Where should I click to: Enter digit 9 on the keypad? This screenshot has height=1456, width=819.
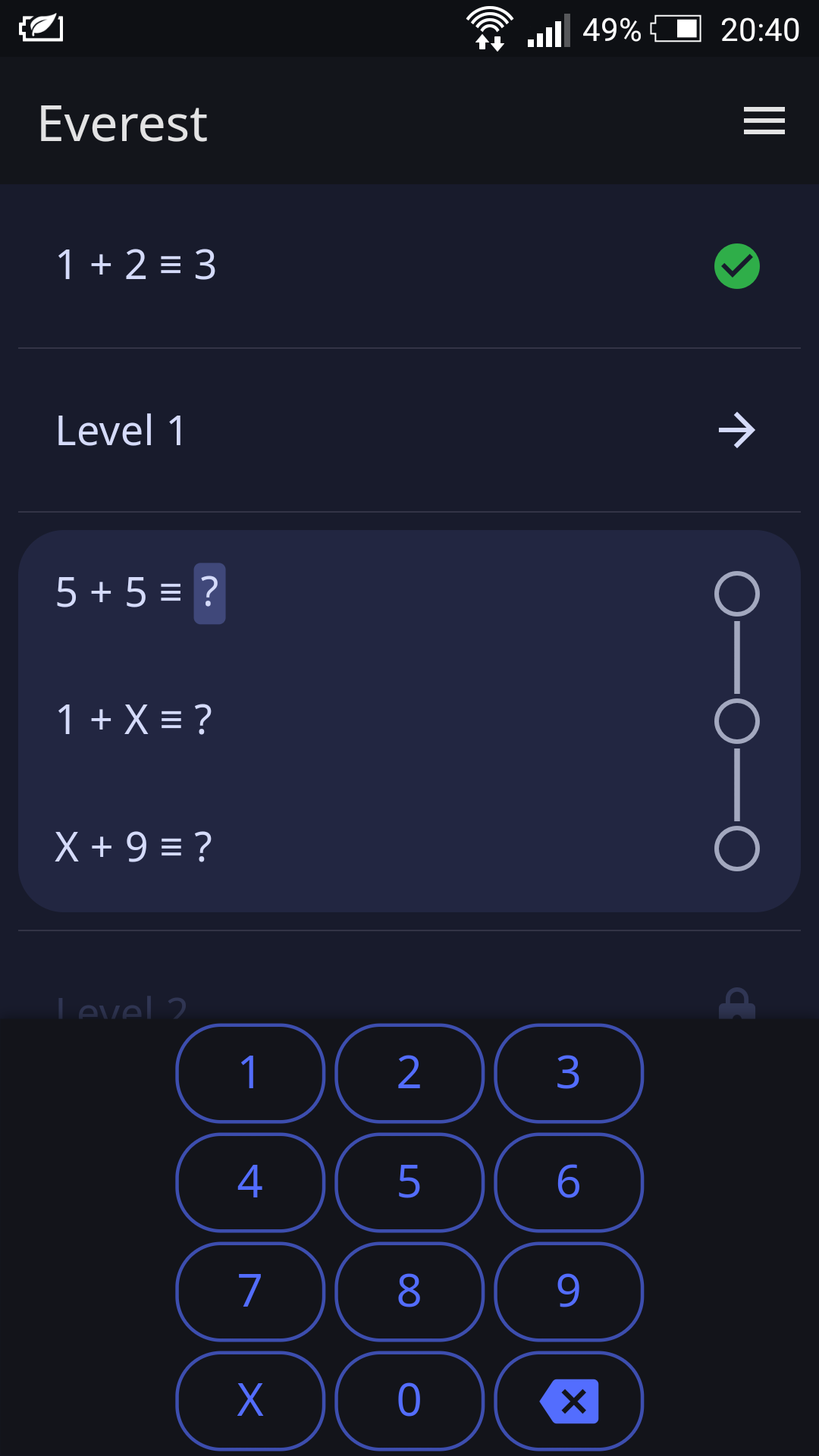coord(569,1291)
